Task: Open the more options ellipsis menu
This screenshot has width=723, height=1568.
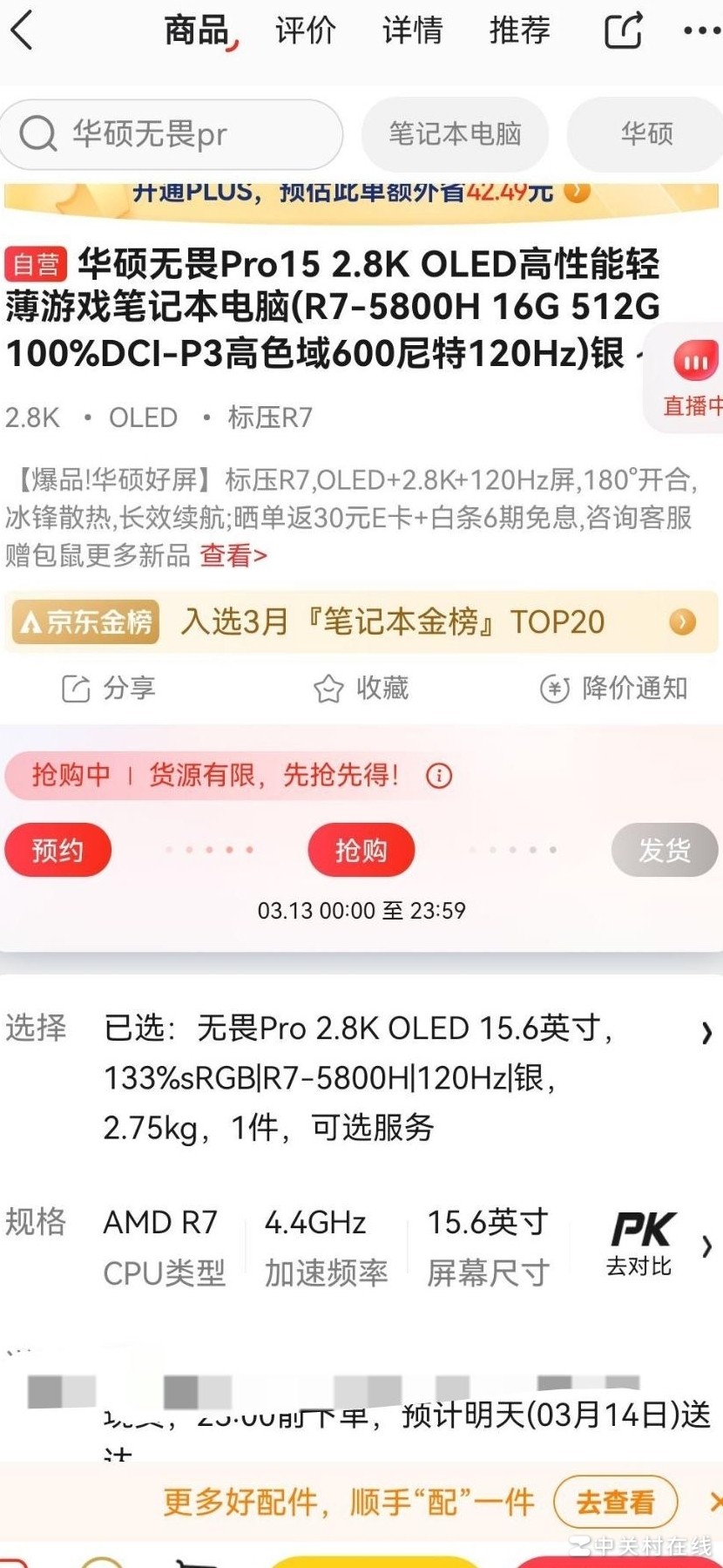Action: [x=698, y=31]
